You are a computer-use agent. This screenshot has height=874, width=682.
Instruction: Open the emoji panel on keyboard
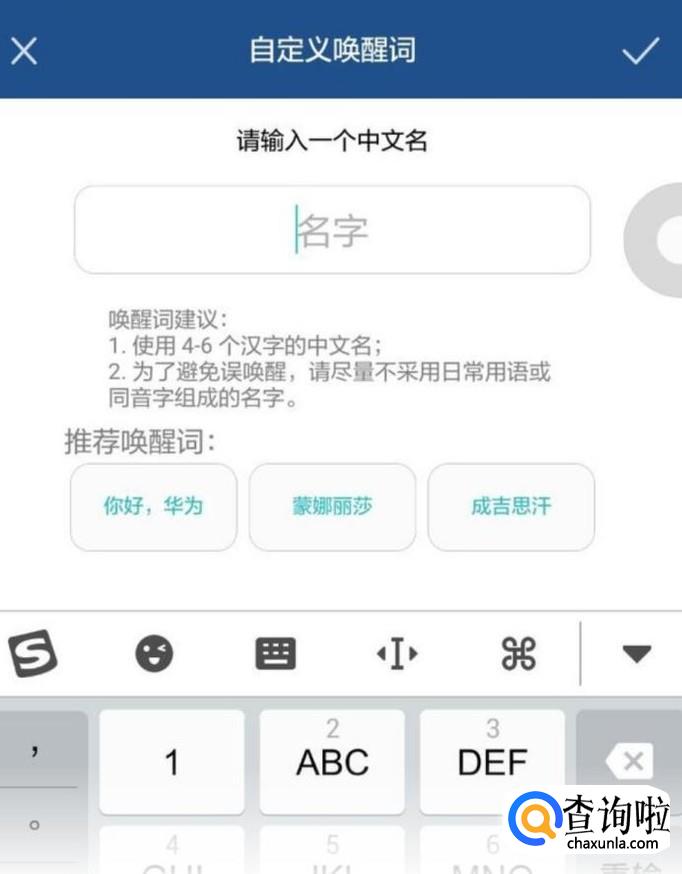point(154,653)
